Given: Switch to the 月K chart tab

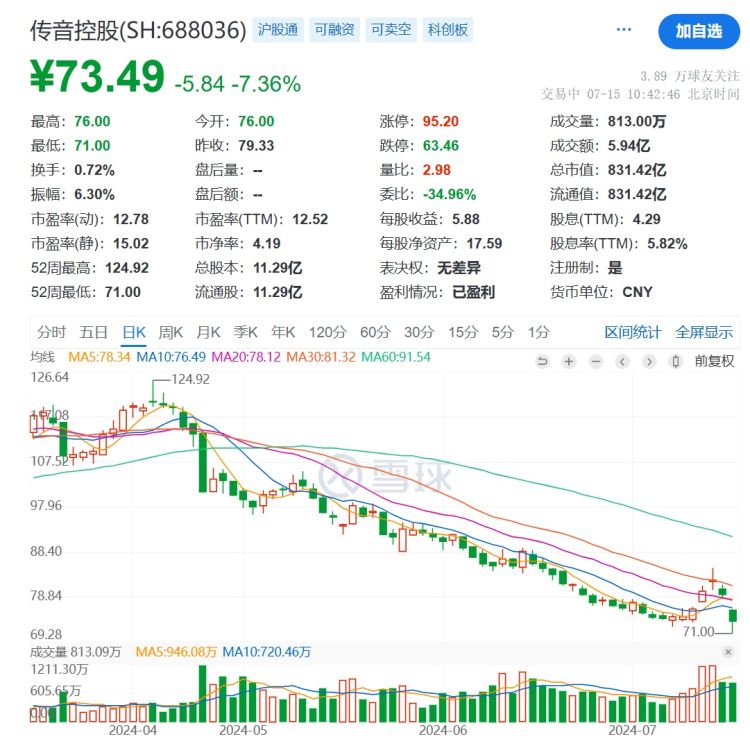Looking at the screenshot, I should click(x=208, y=332).
